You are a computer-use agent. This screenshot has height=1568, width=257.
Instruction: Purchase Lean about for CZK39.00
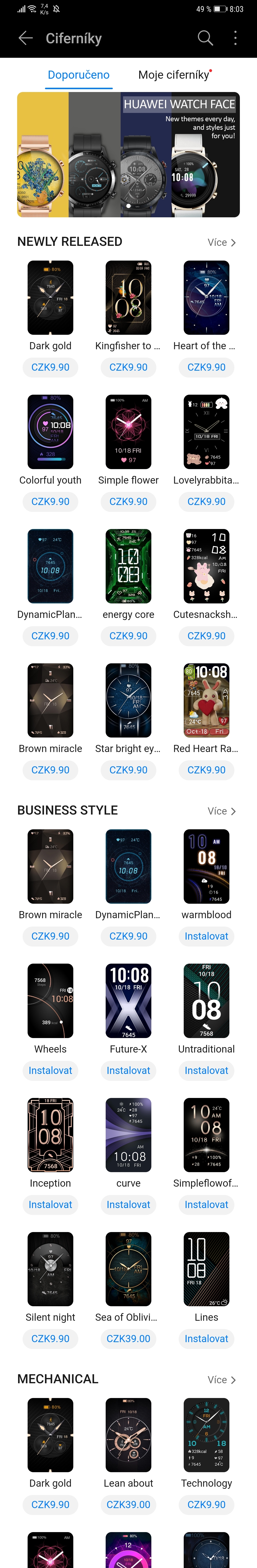[x=128, y=1505]
